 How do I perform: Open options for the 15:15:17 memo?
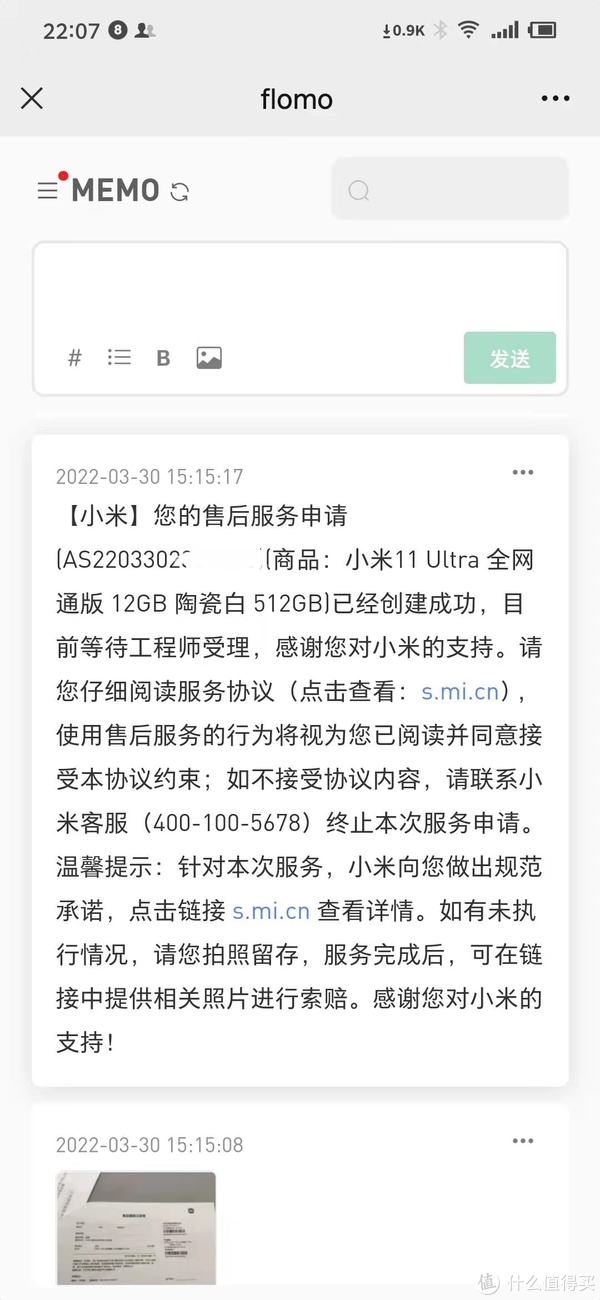click(523, 473)
